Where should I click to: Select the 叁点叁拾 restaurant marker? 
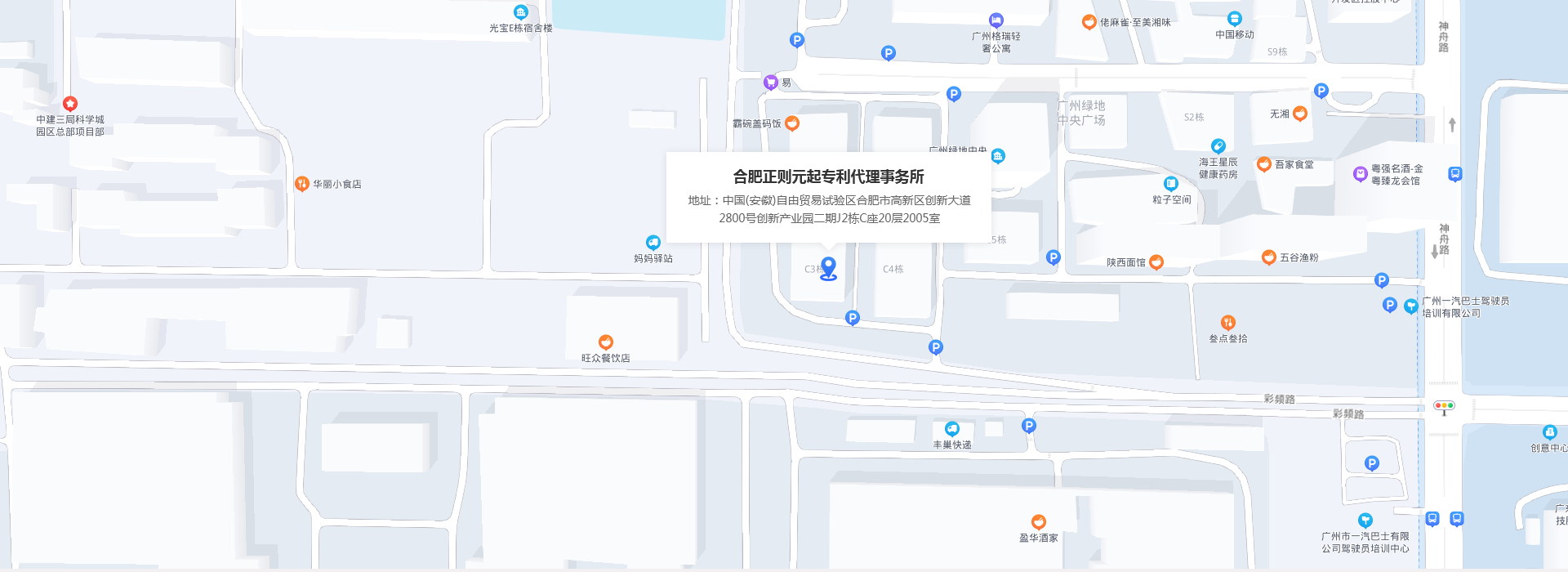pyautogui.click(x=1227, y=323)
